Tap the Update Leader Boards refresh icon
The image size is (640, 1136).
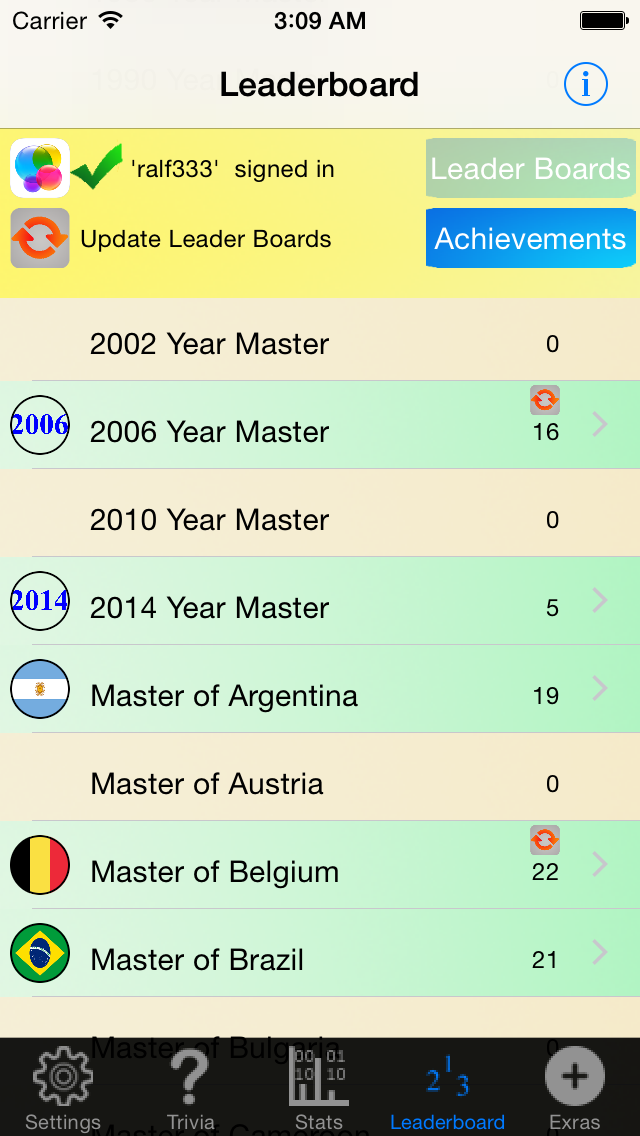40,239
